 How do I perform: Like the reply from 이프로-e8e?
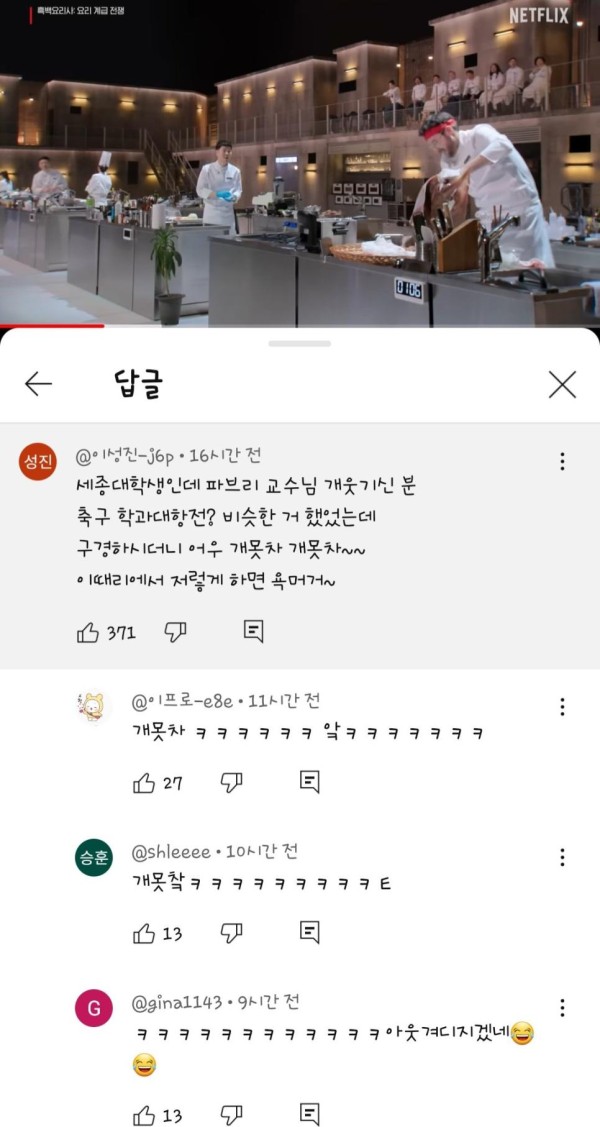coord(144,783)
